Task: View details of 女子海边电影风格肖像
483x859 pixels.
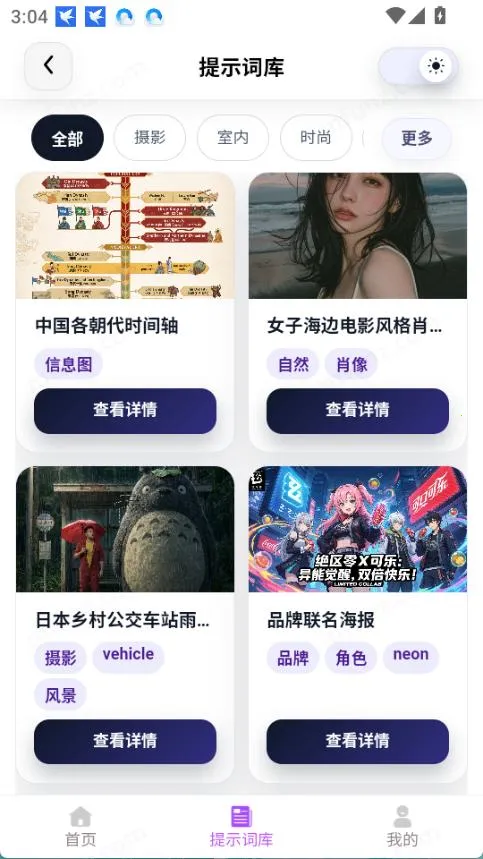Action: (x=358, y=411)
